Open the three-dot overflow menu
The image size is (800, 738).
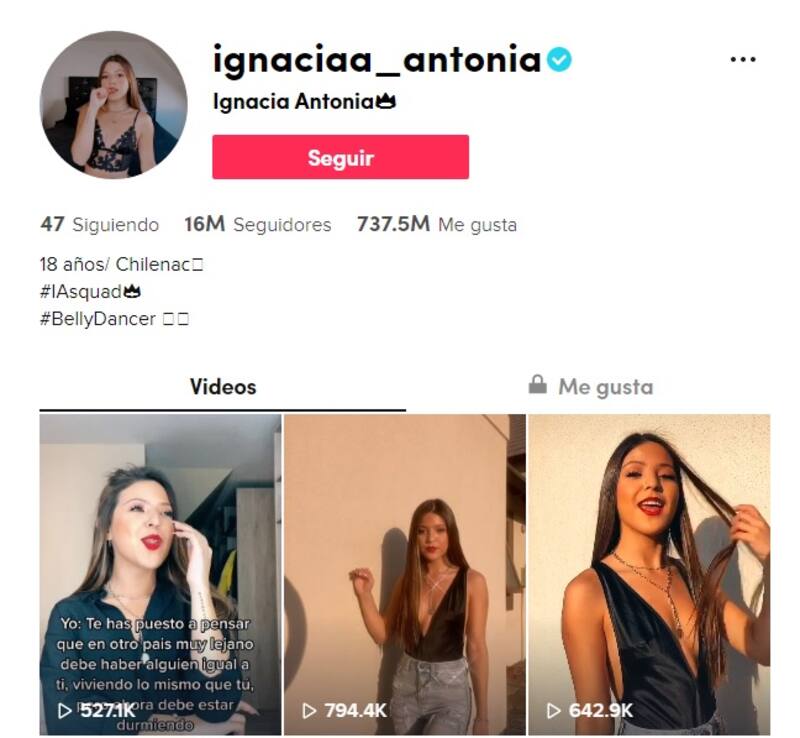743,60
